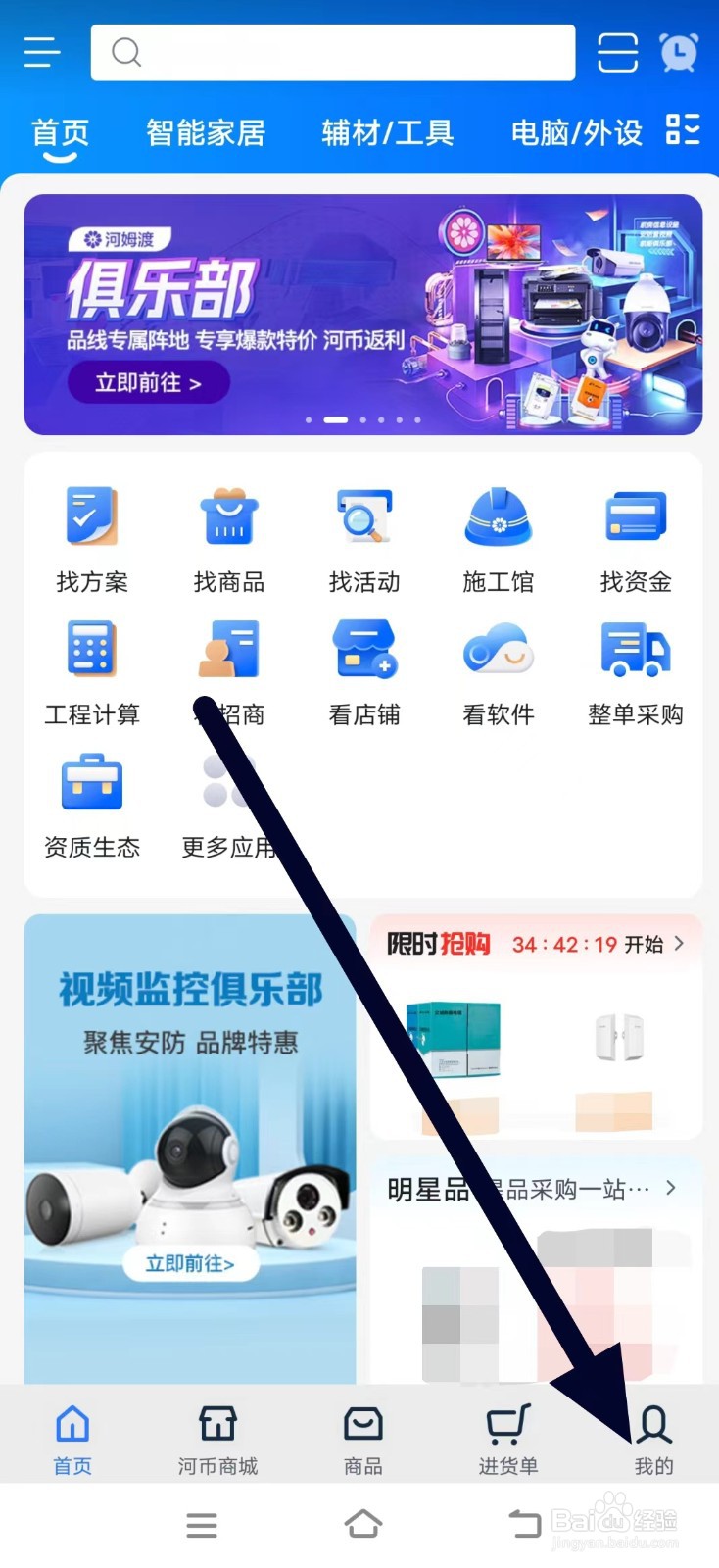
Task: Tap the 资质生态 toolbox icon
Action: point(91,781)
